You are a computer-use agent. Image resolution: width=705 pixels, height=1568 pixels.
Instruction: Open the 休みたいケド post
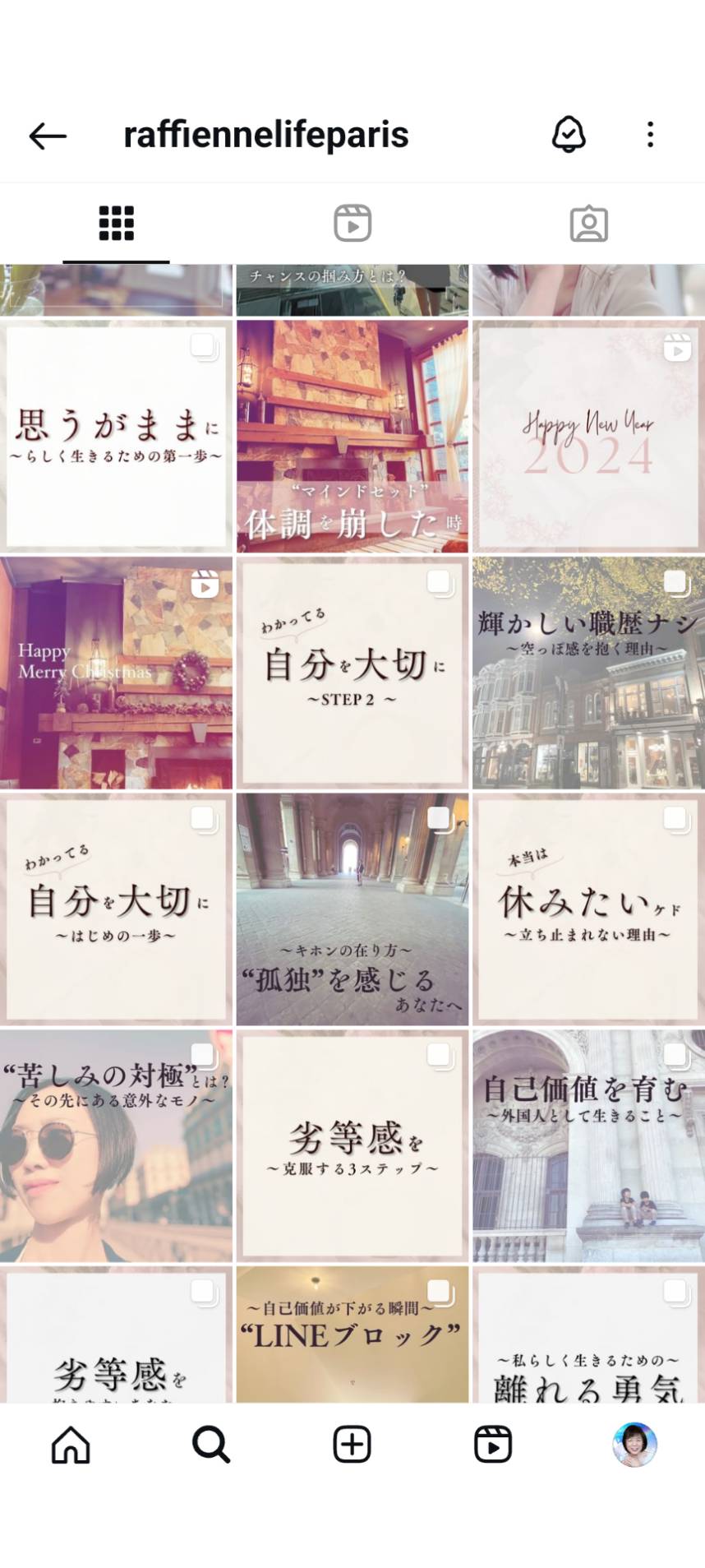click(588, 909)
